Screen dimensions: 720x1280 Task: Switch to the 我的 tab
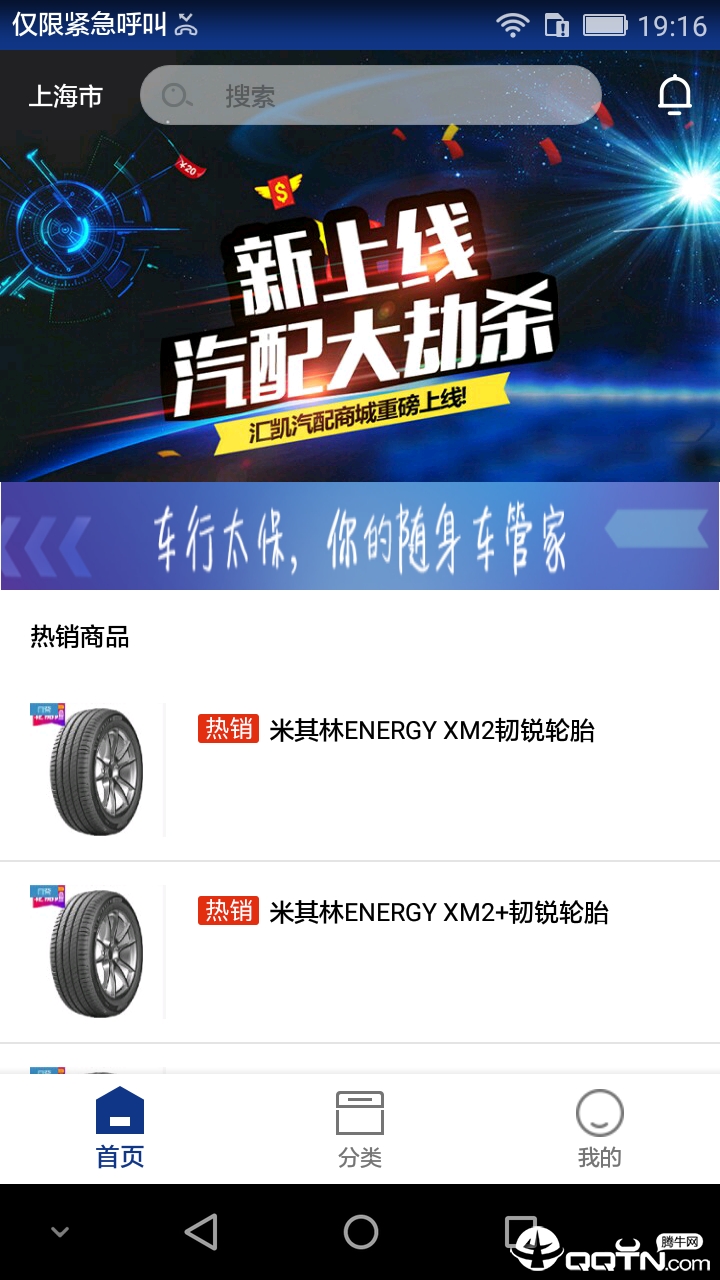599,1128
